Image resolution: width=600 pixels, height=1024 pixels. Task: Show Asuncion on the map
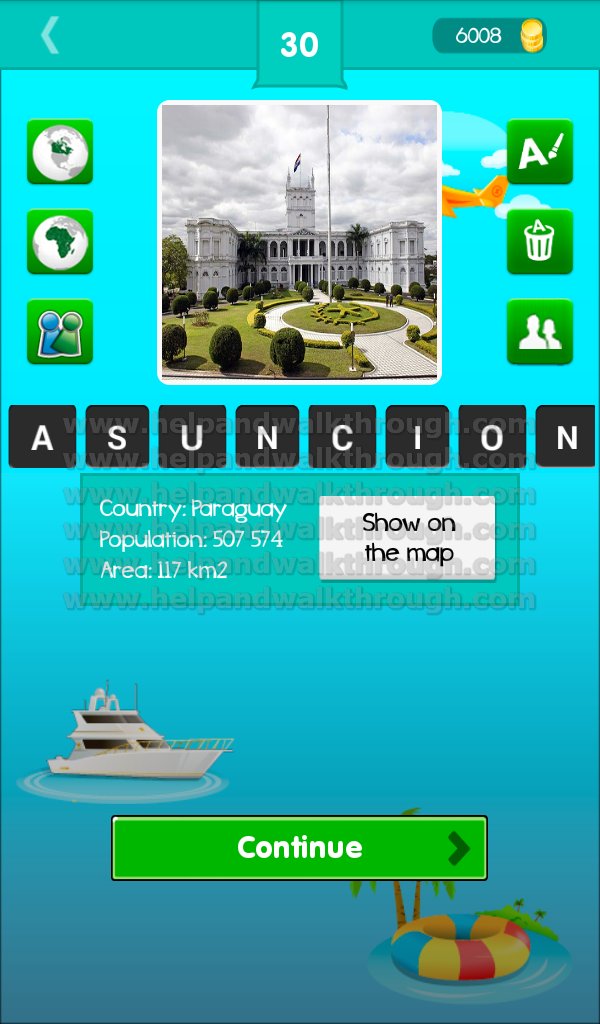click(x=408, y=538)
